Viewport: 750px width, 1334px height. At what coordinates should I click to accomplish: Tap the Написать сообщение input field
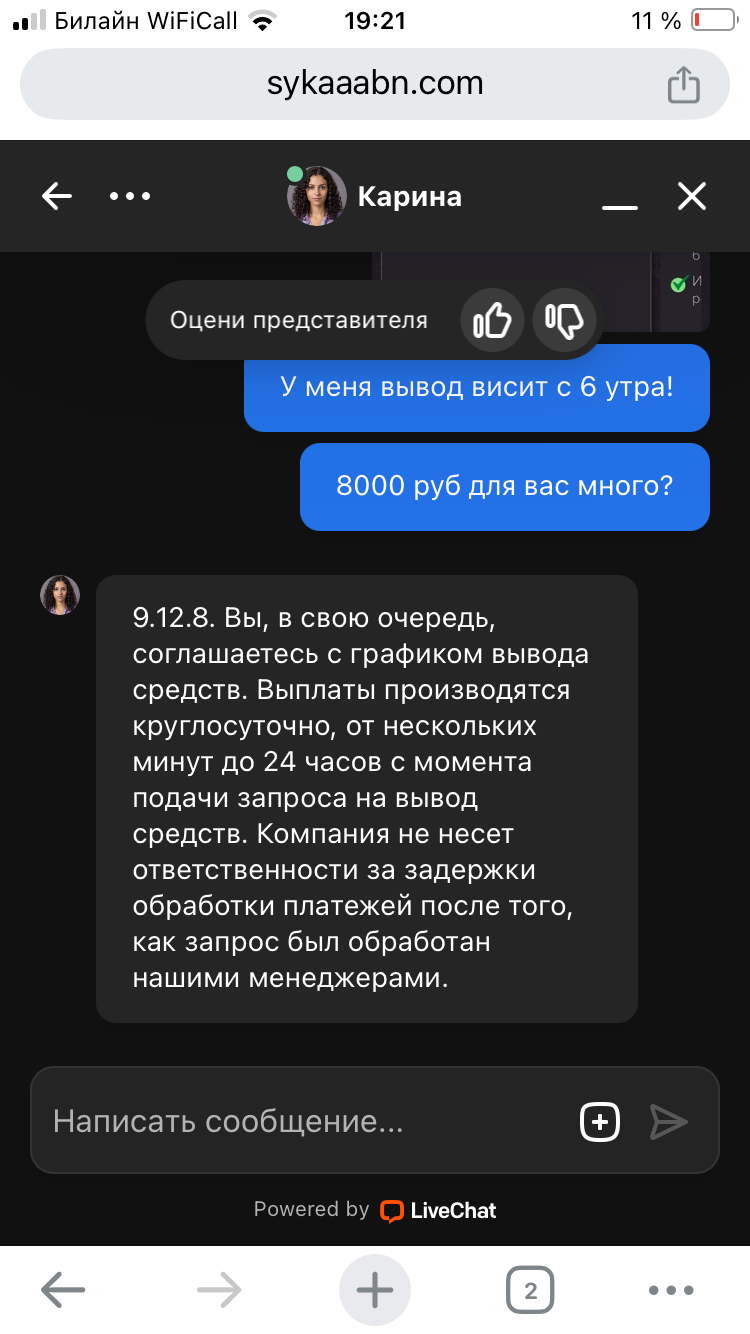[300, 1121]
